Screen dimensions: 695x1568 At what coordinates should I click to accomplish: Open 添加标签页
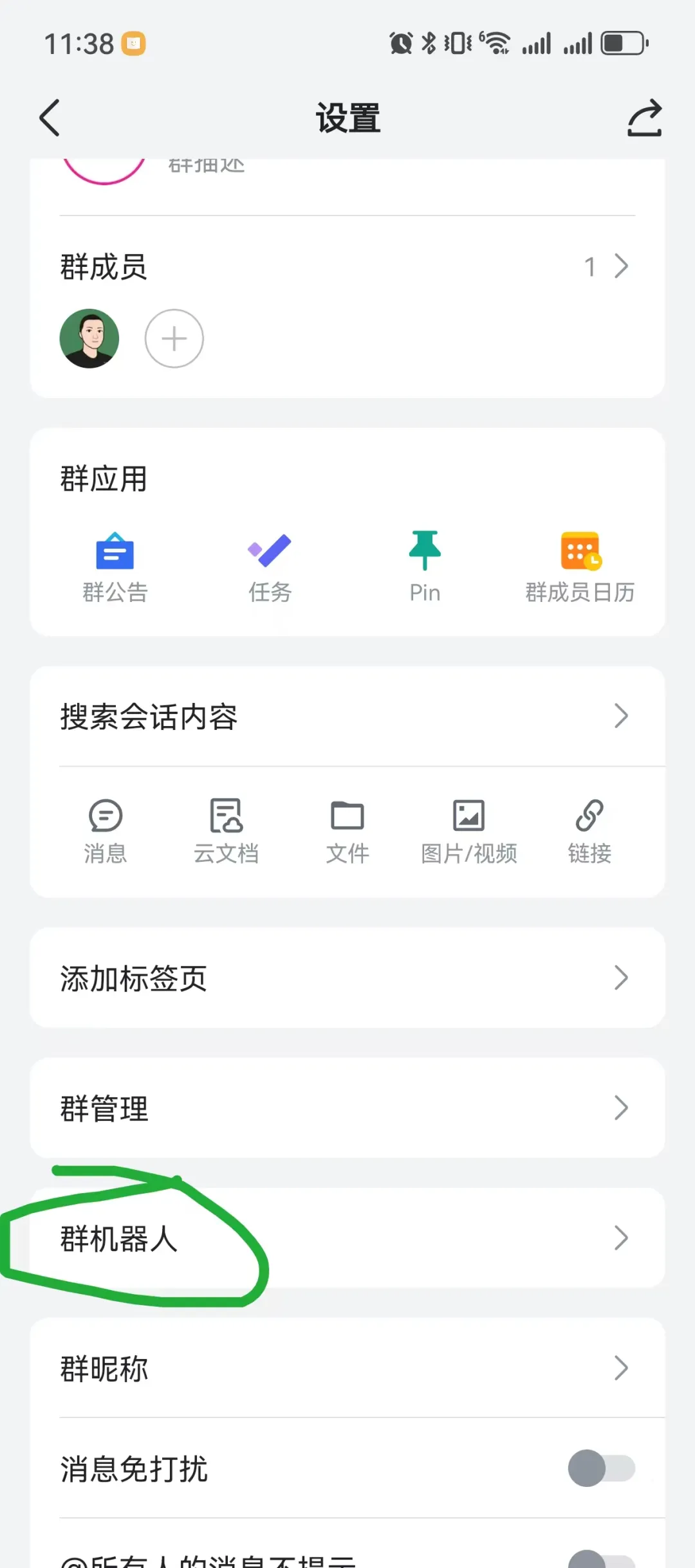click(347, 978)
